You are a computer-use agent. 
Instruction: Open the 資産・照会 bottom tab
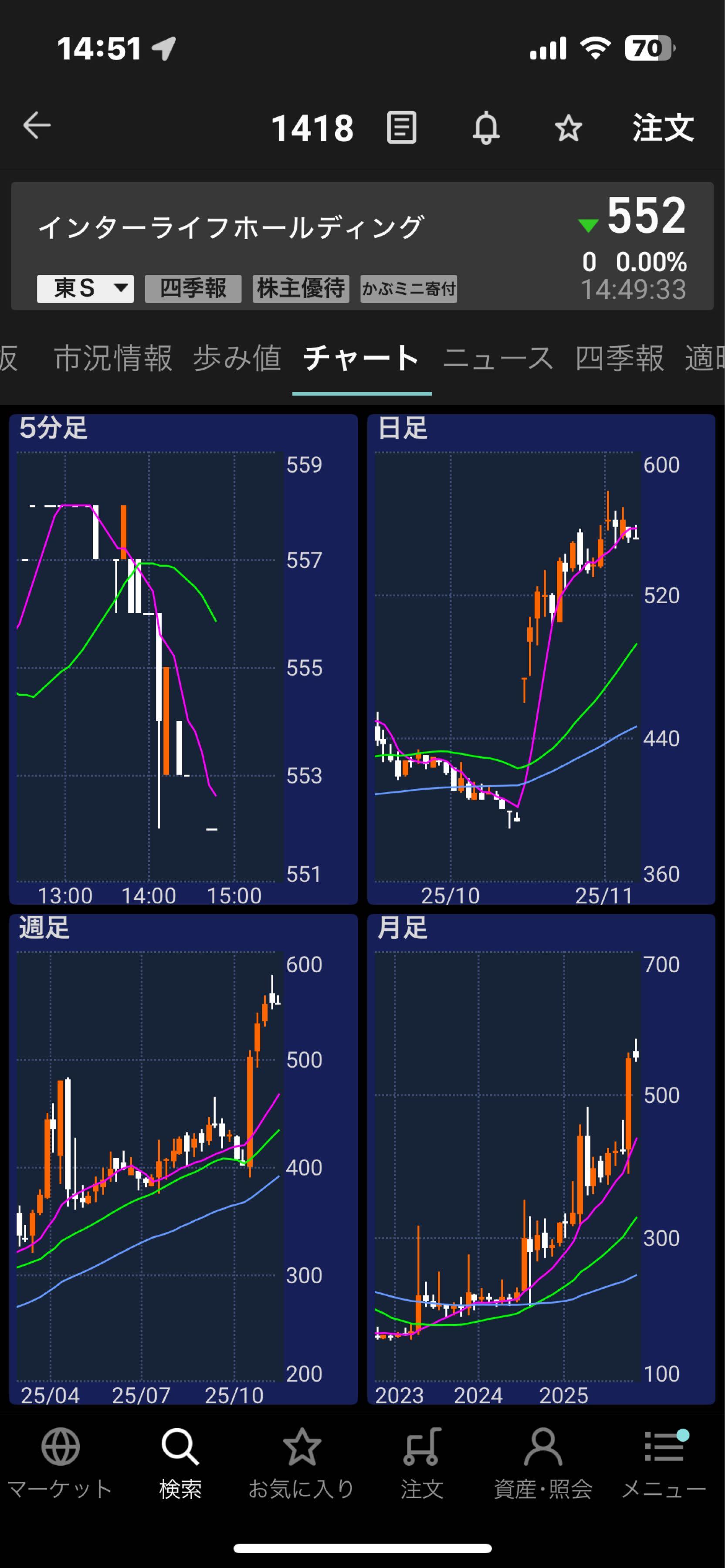[x=543, y=1463]
